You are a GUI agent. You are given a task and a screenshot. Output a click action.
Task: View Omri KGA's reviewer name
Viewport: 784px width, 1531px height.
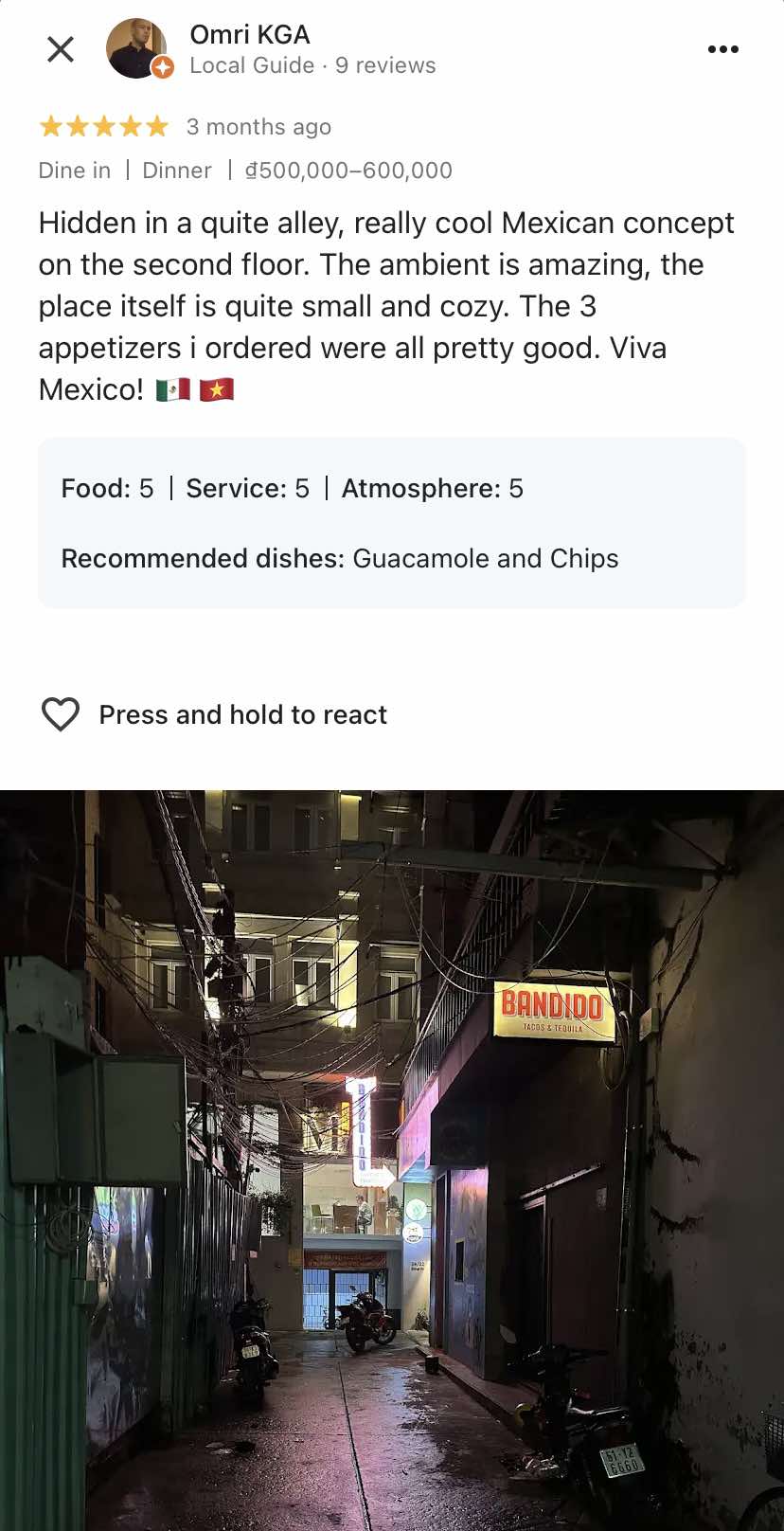(x=250, y=35)
